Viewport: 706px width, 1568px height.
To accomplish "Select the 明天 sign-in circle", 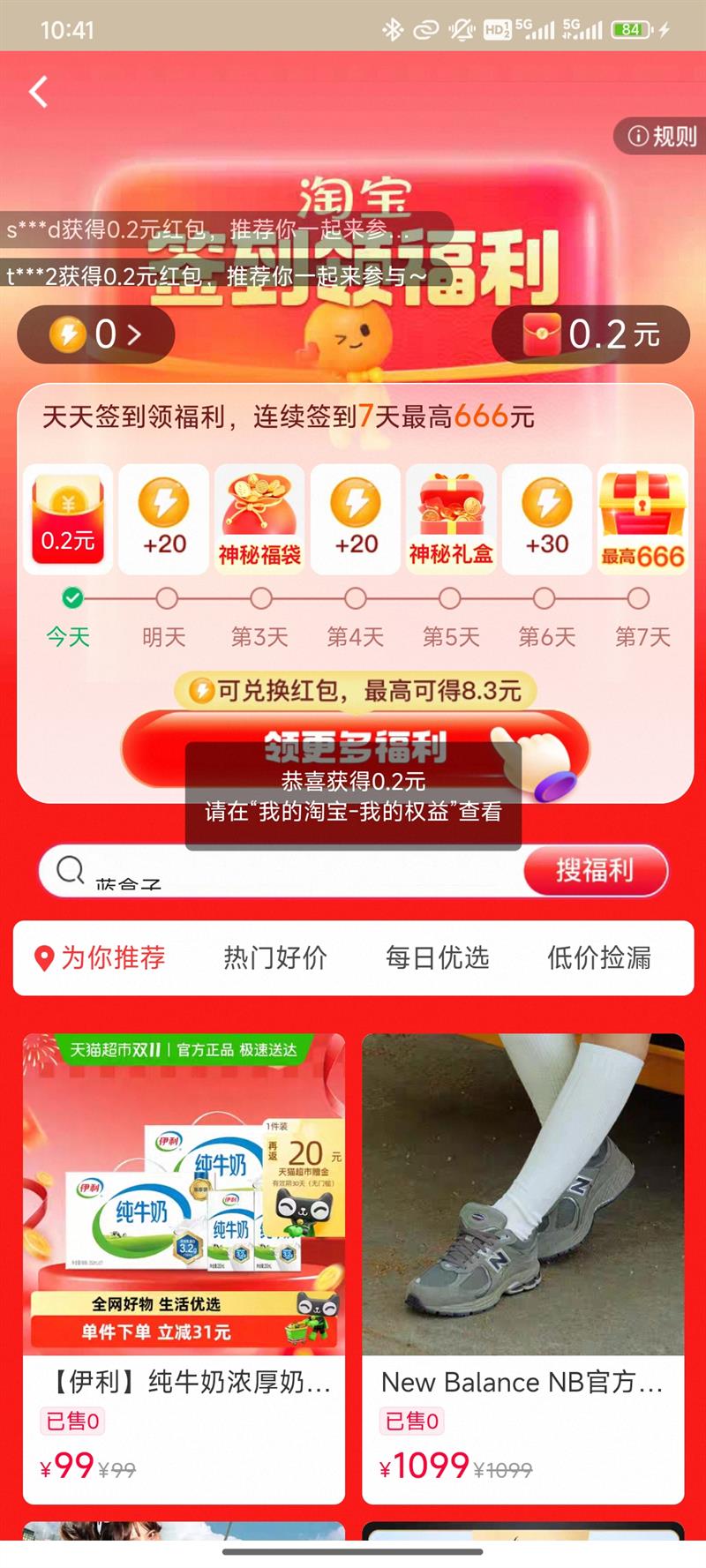I will 169,597.
